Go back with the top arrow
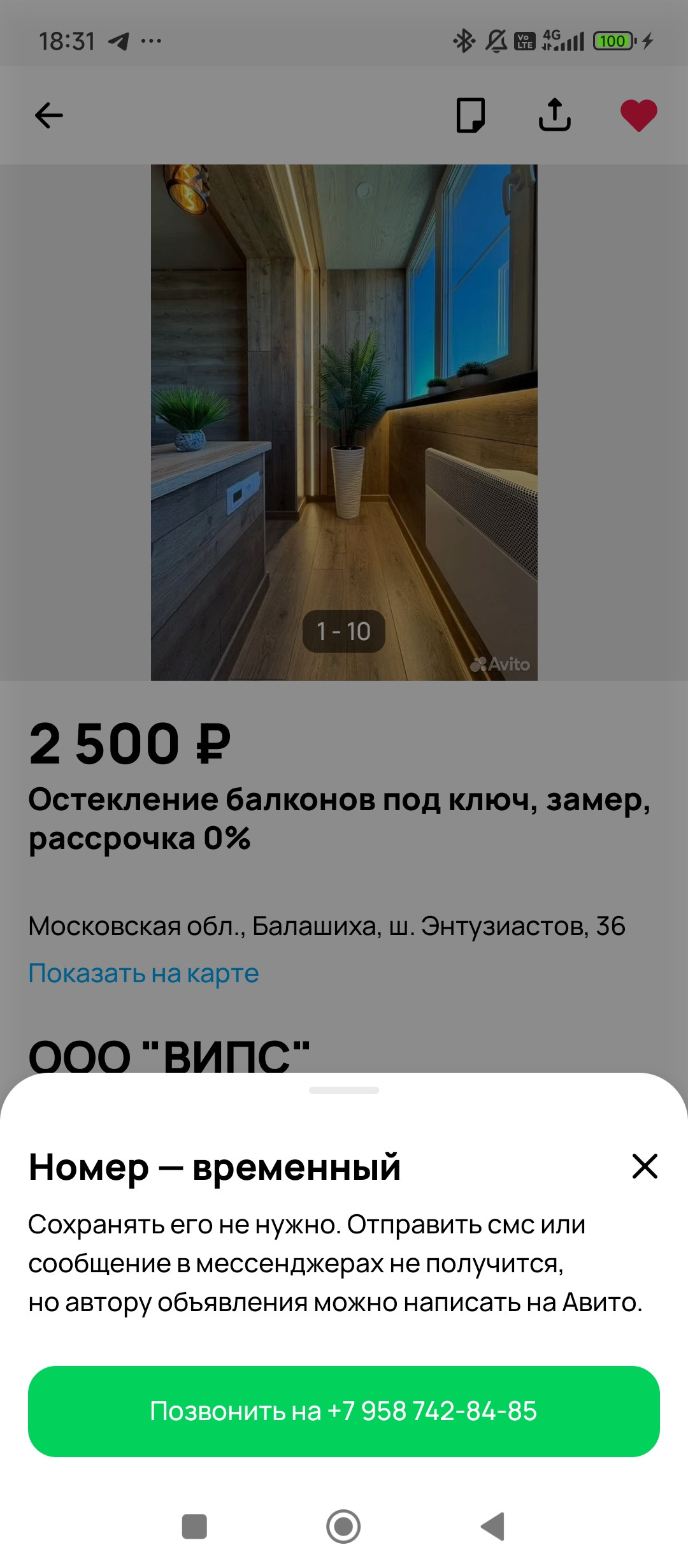The height and width of the screenshot is (1568, 688). [49, 115]
